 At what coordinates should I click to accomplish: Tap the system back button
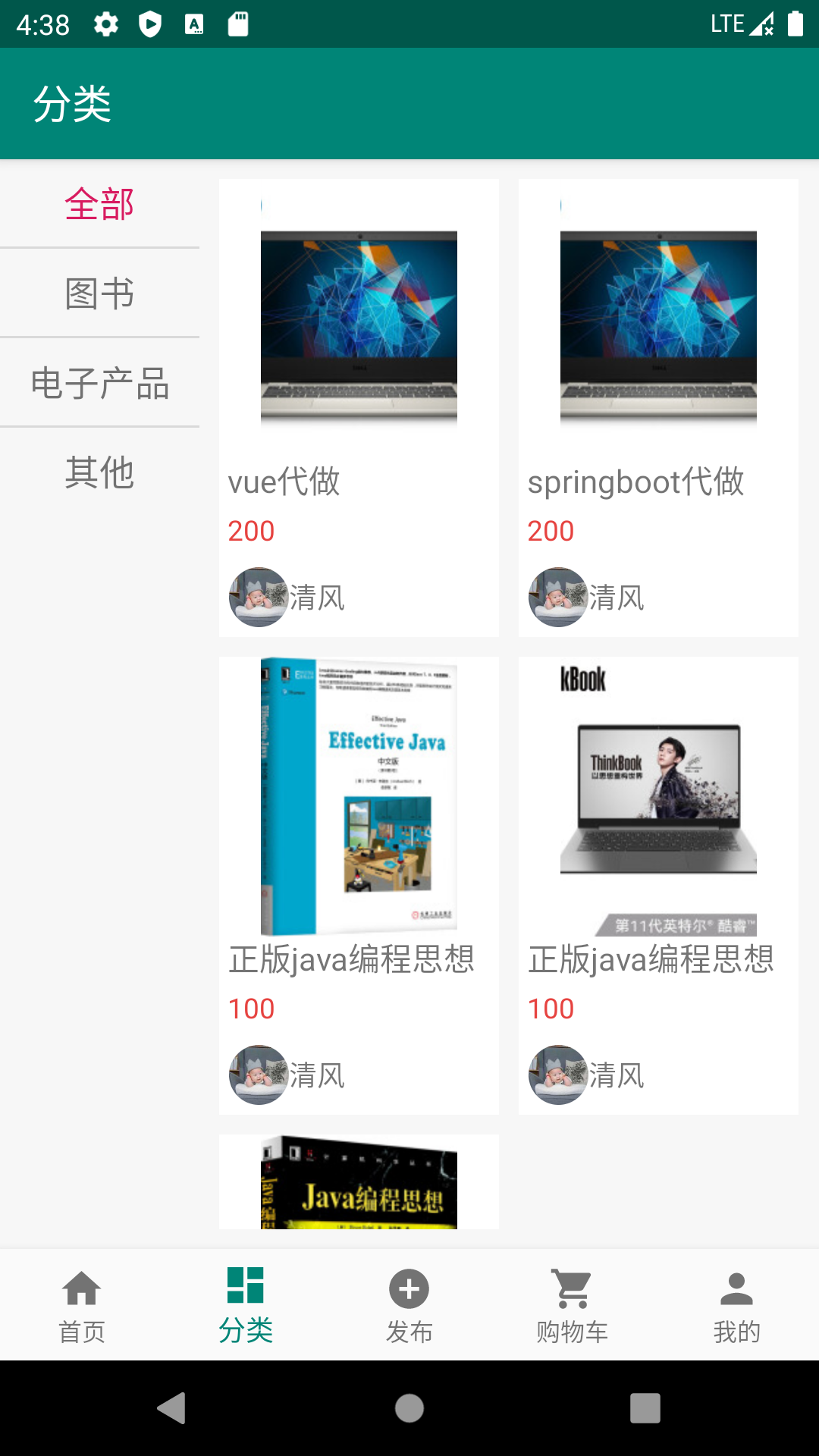click(172, 1408)
